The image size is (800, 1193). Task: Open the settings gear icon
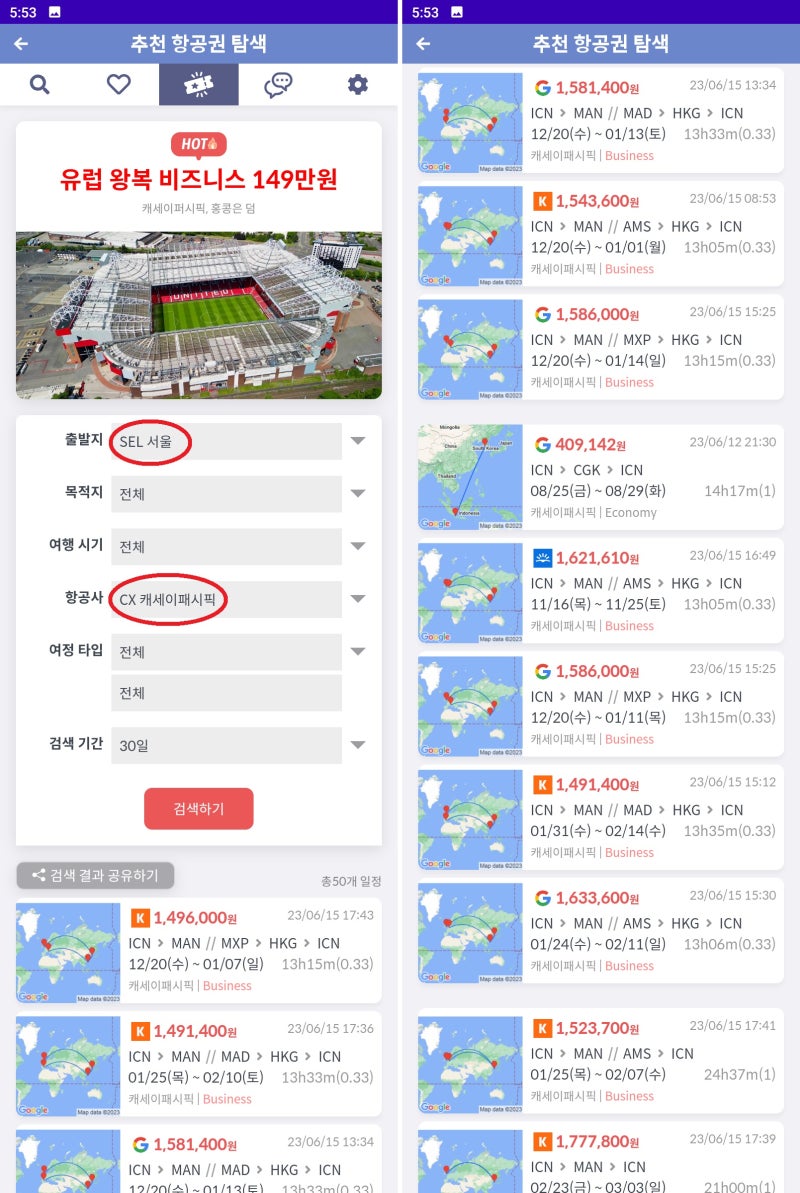click(x=357, y=85)
